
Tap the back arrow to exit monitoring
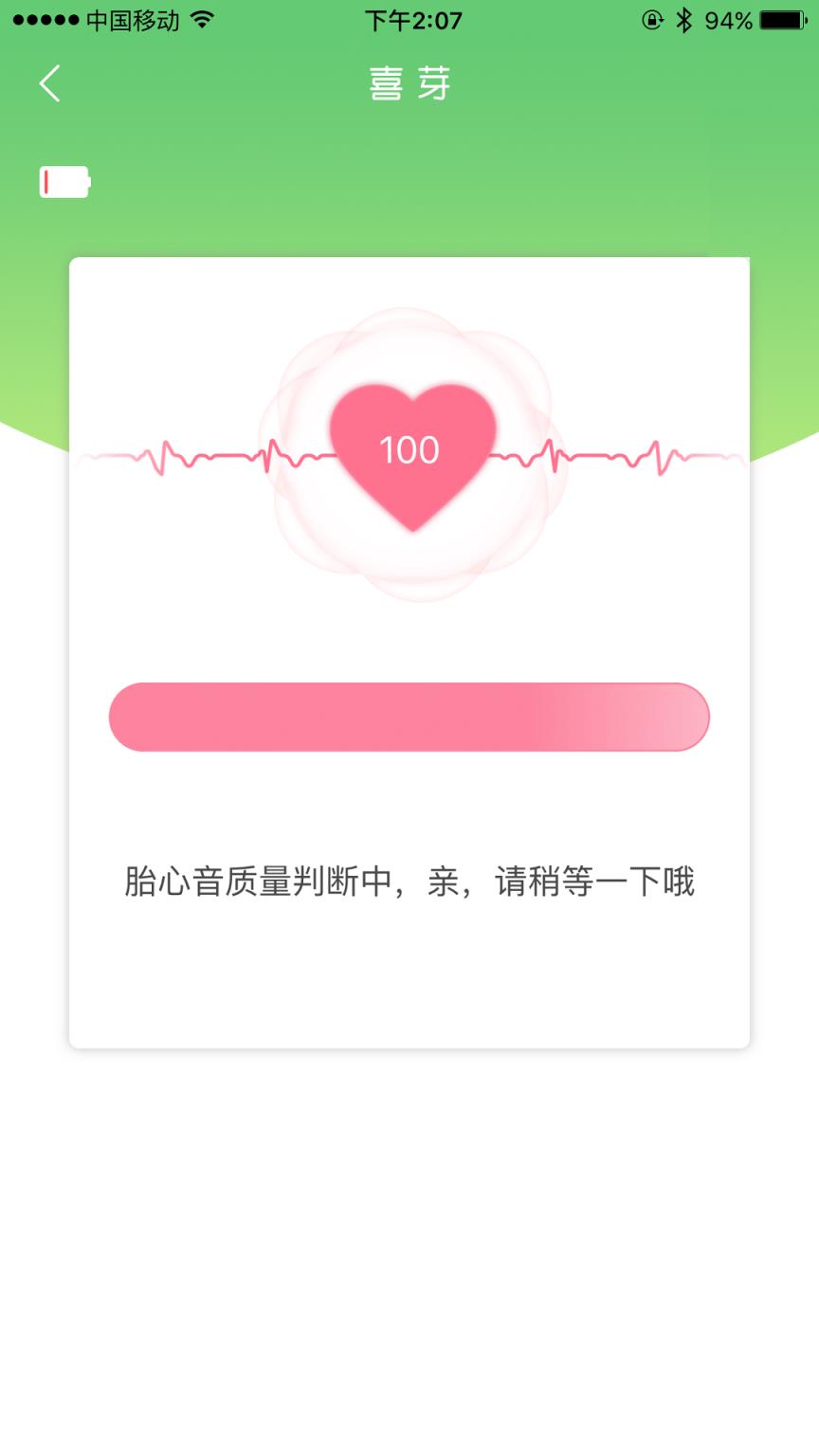[49, 83]
